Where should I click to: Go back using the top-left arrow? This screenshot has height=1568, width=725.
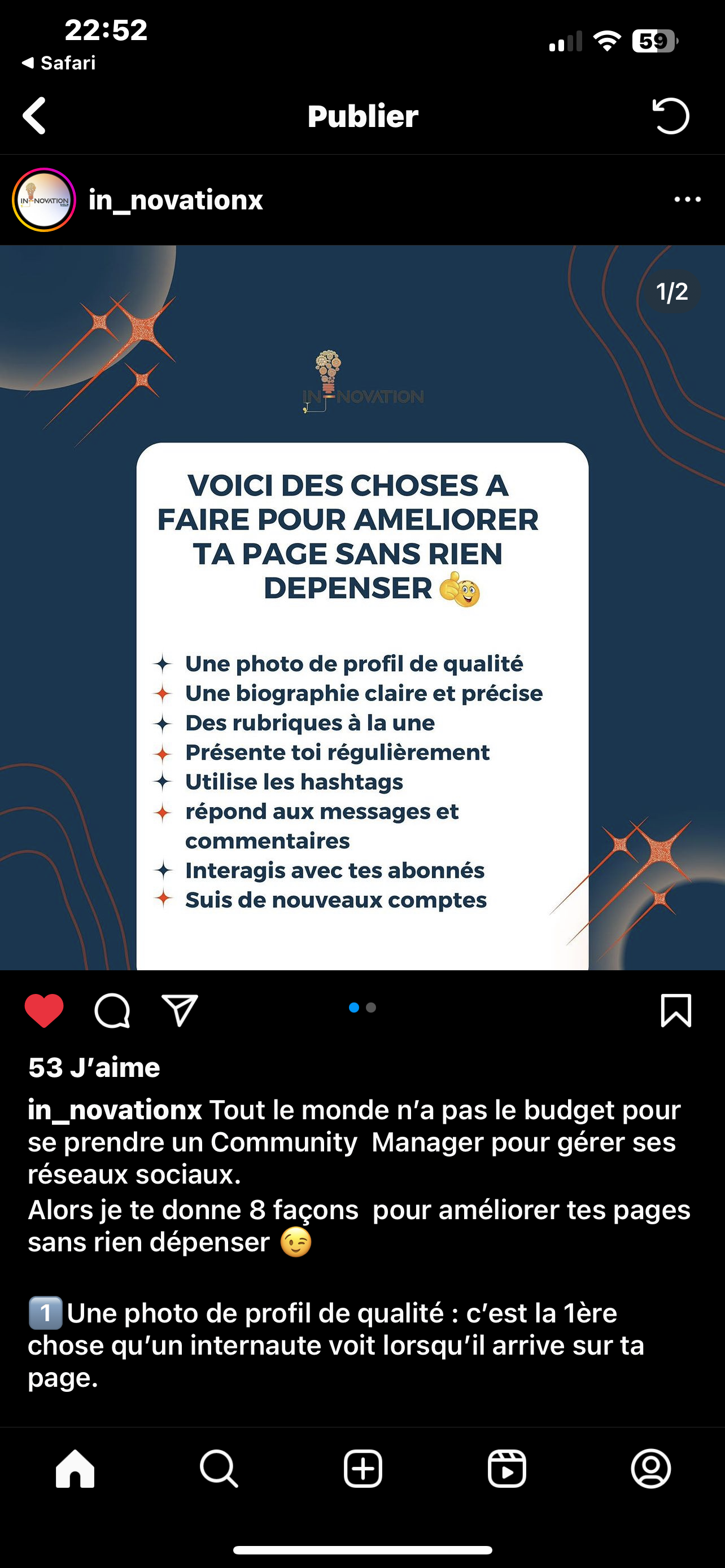[x=34, y=116]
